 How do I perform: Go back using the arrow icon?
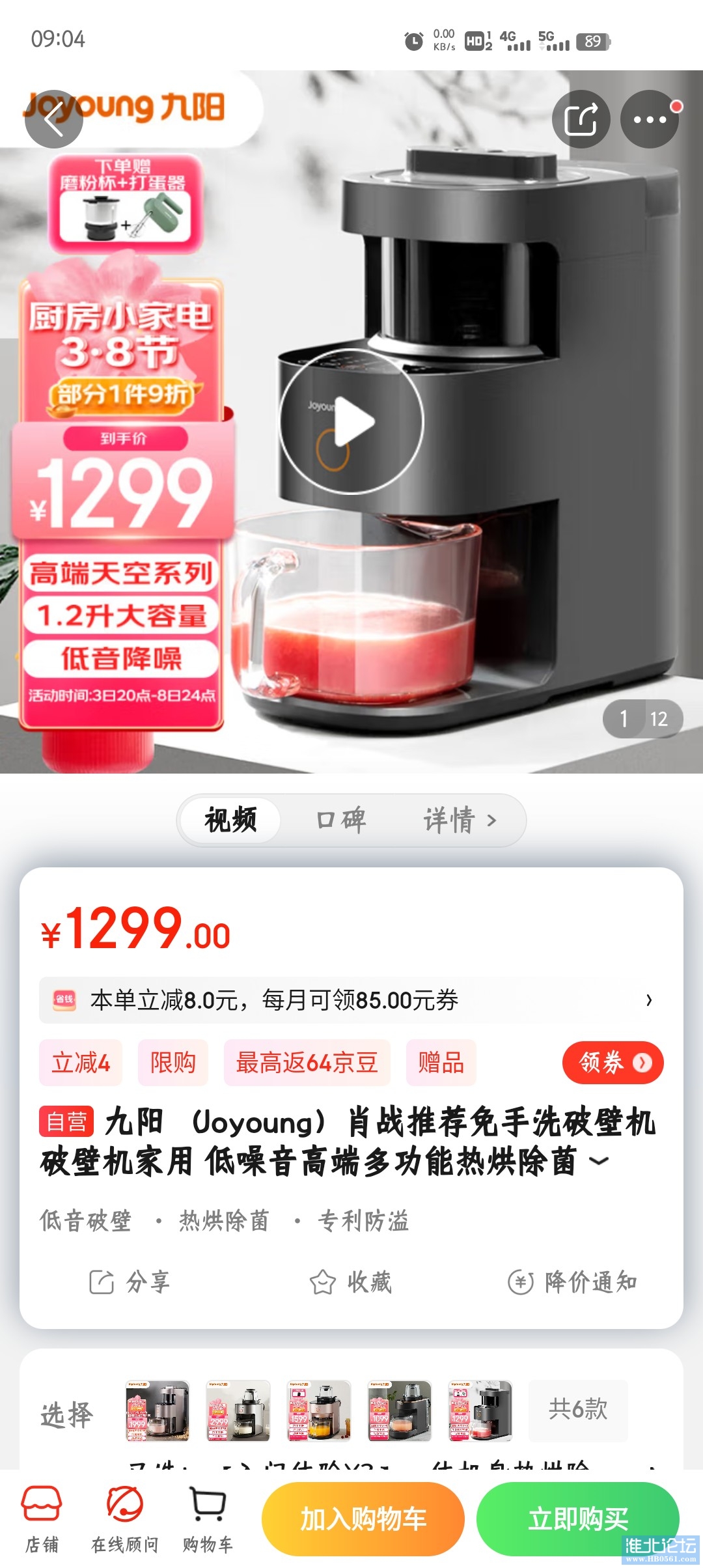(53, 119)
